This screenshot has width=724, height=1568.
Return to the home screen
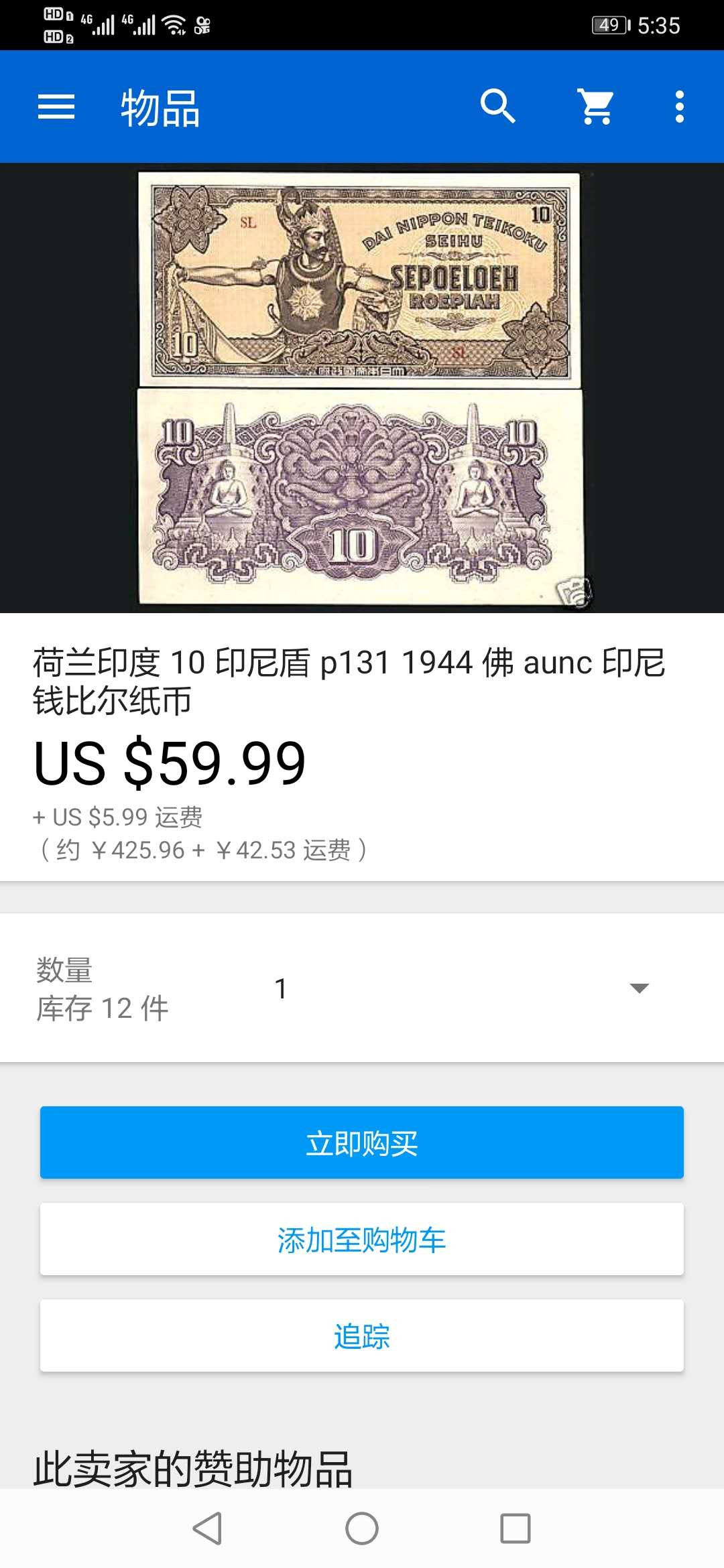tap(362, 1528)
